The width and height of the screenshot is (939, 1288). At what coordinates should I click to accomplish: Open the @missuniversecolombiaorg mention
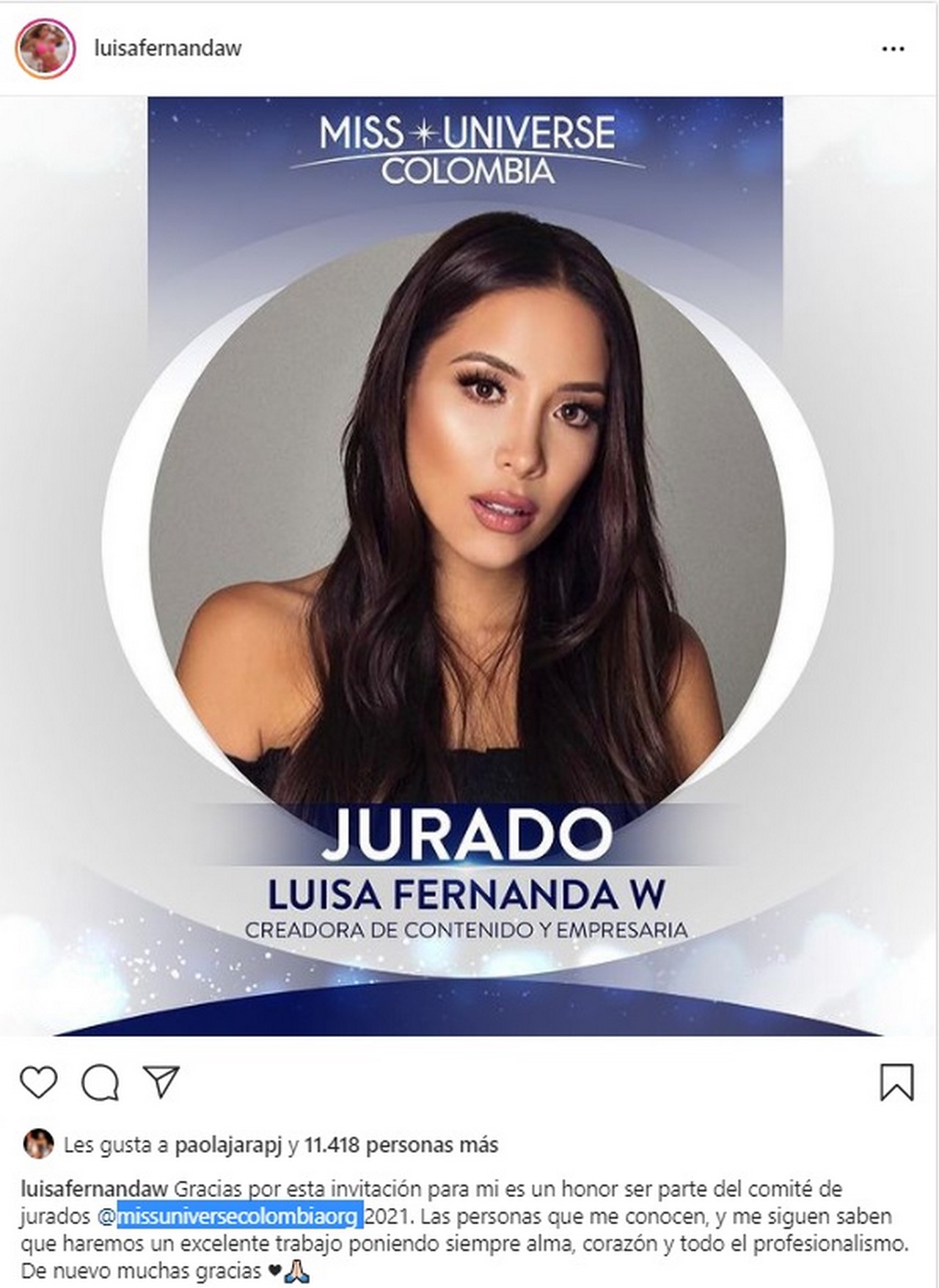(x=230, y=1216)
